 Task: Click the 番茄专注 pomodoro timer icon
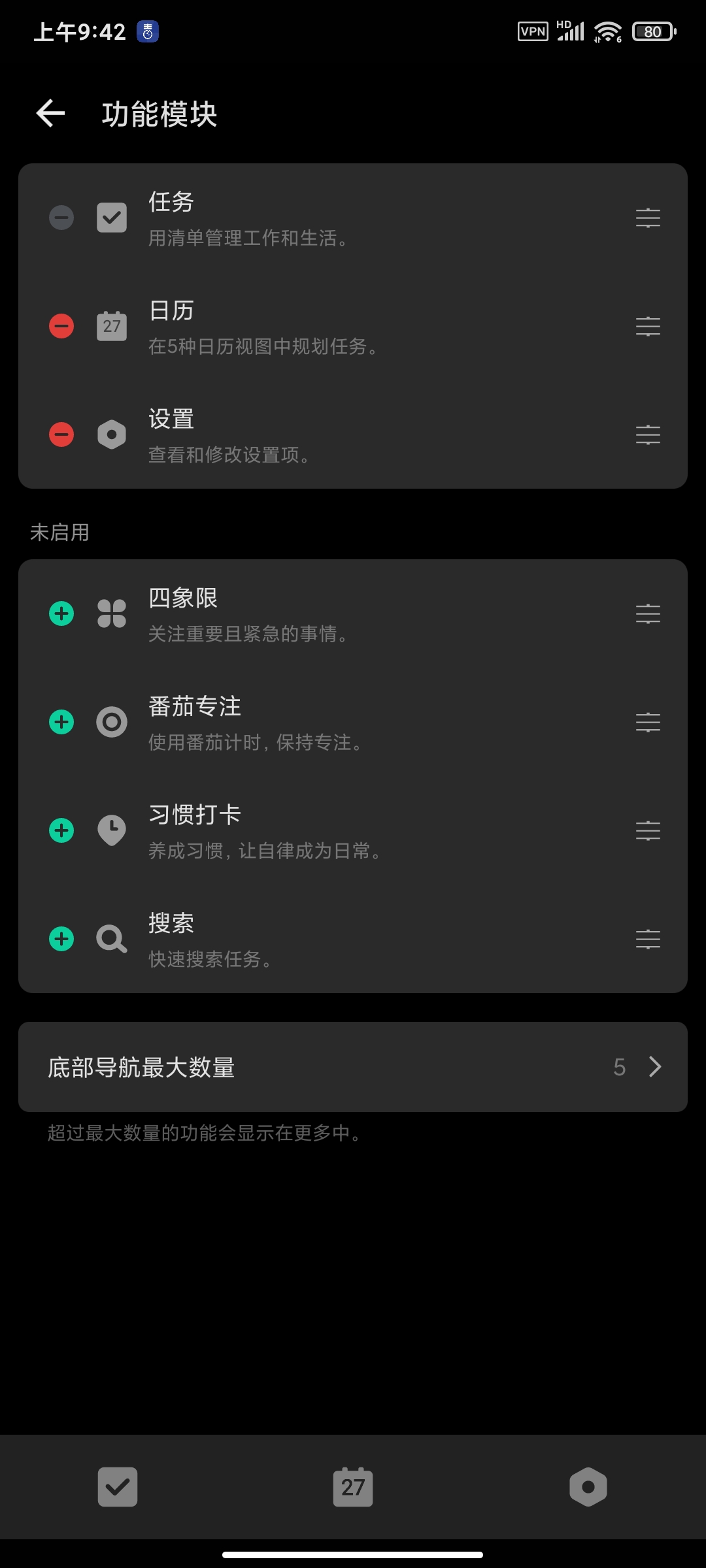(111, 721)
